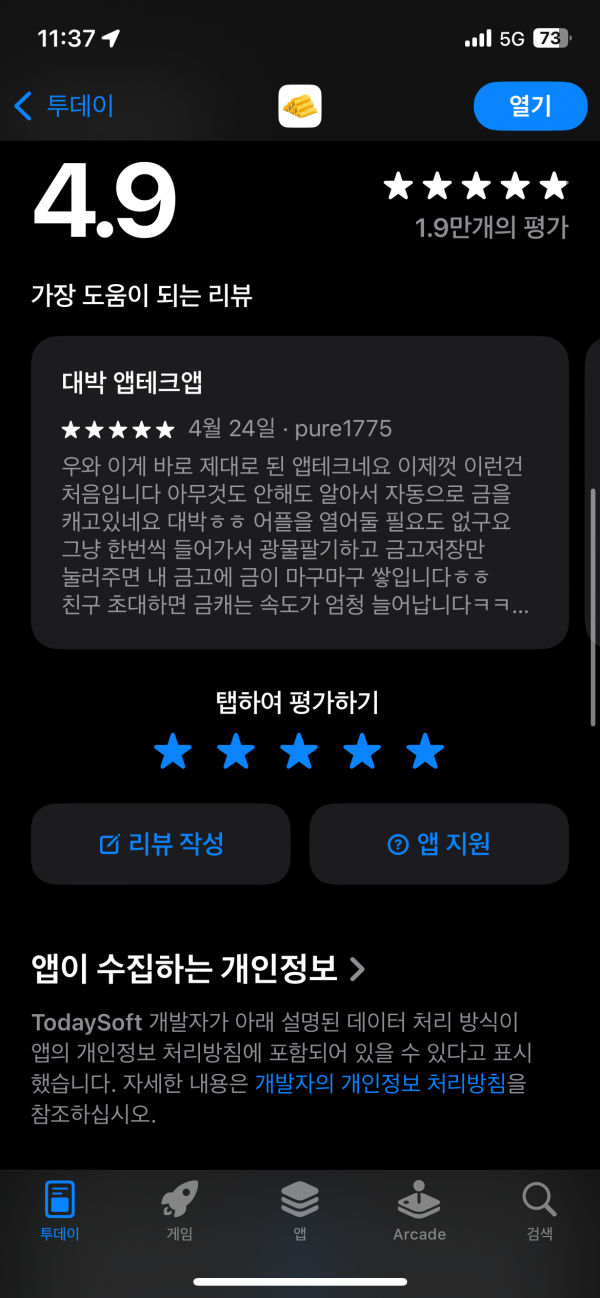Rate the app three stars
This screenshot has width=600, height=1298.
coord(299,751)
